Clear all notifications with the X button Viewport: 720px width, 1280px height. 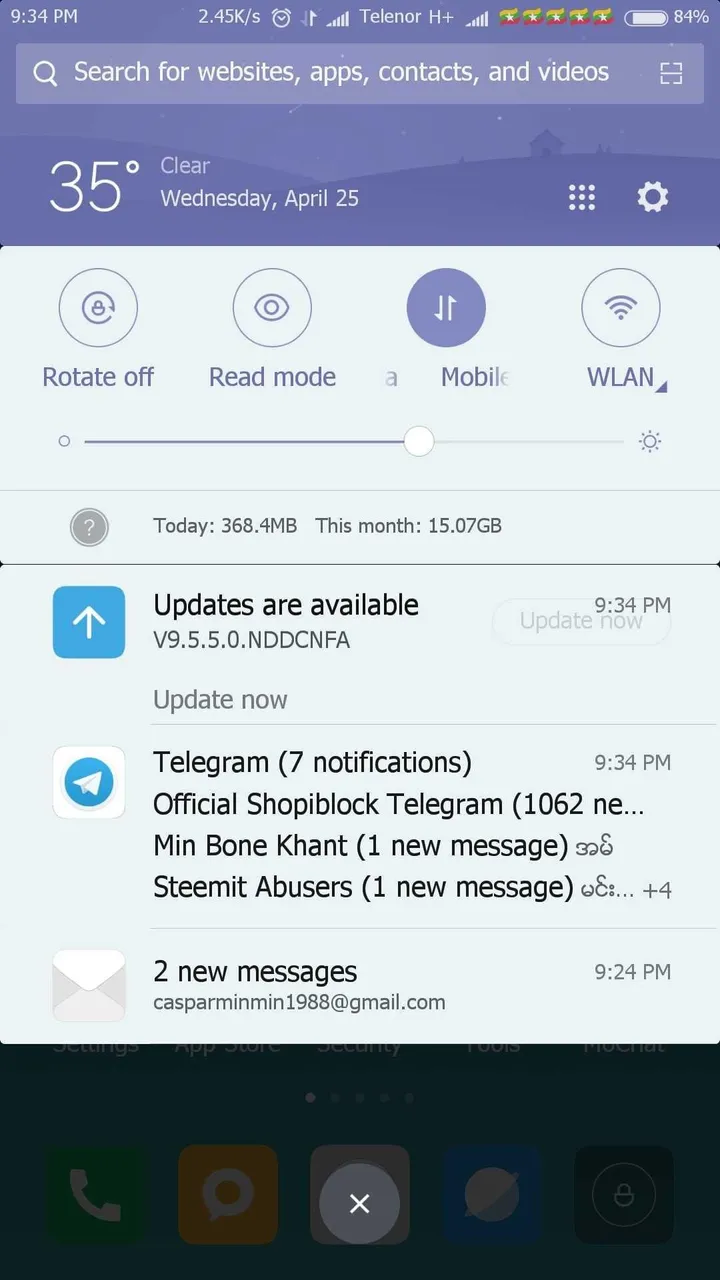tap(359, 1204)
